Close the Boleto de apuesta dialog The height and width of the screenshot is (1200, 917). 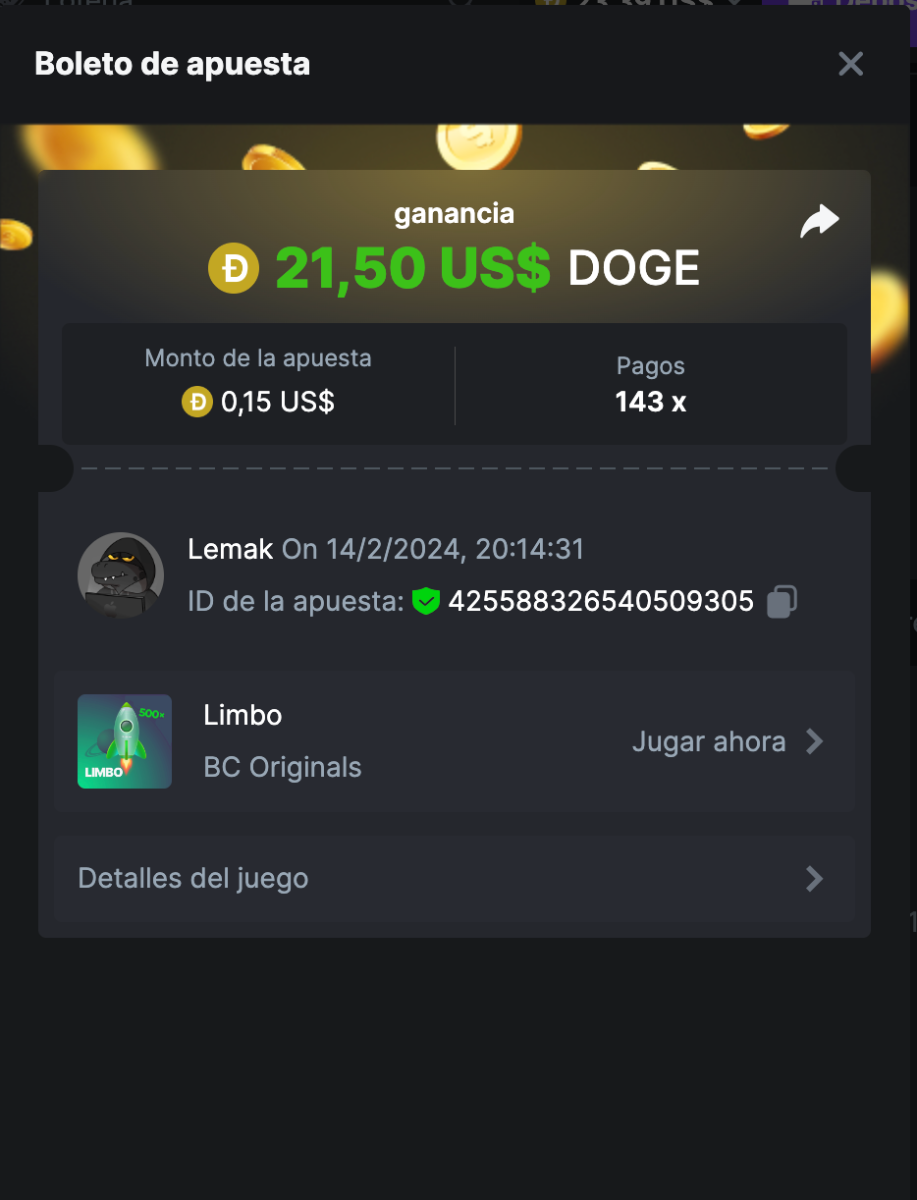(850, 64)
